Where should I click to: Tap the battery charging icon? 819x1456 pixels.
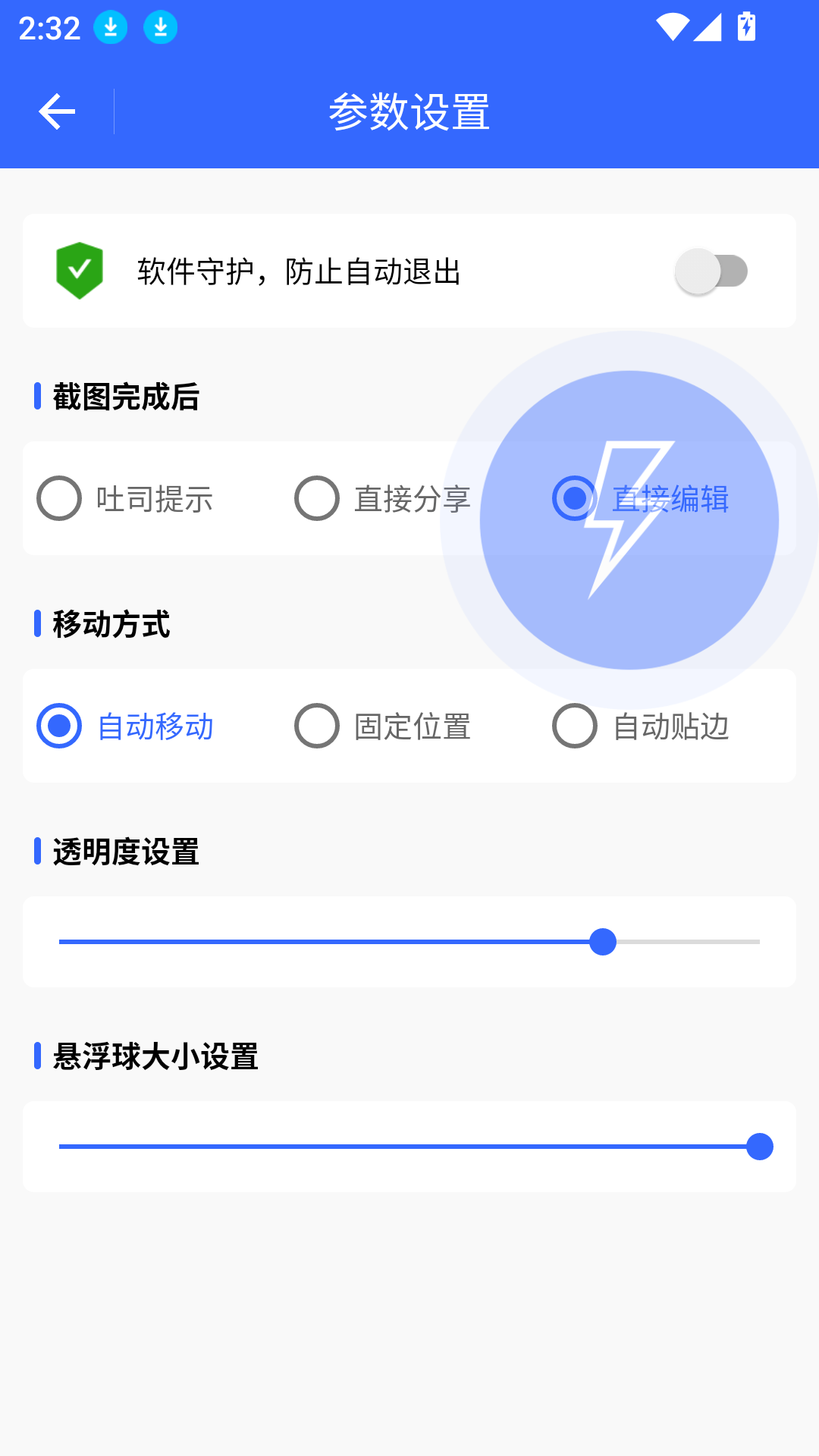pos(745,27)
